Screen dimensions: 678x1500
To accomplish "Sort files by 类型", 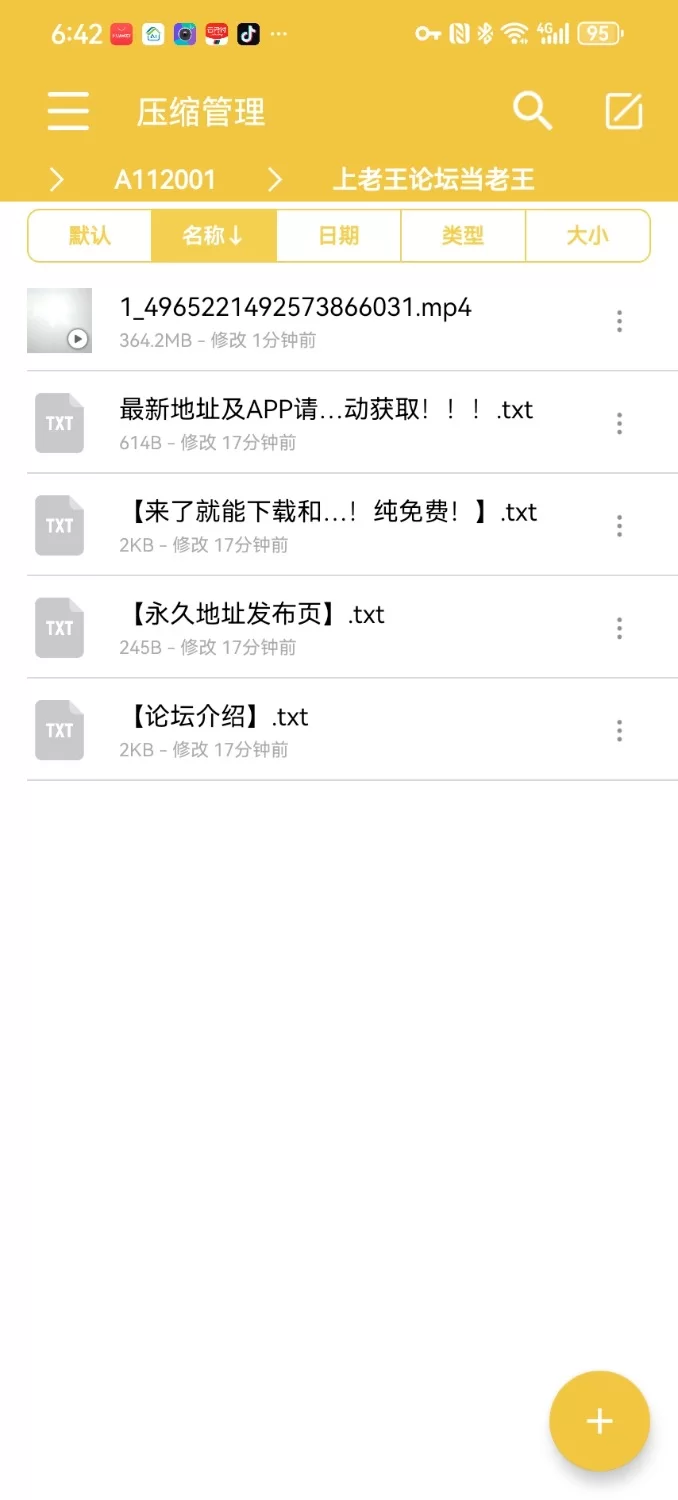I will tap(462, 236).
